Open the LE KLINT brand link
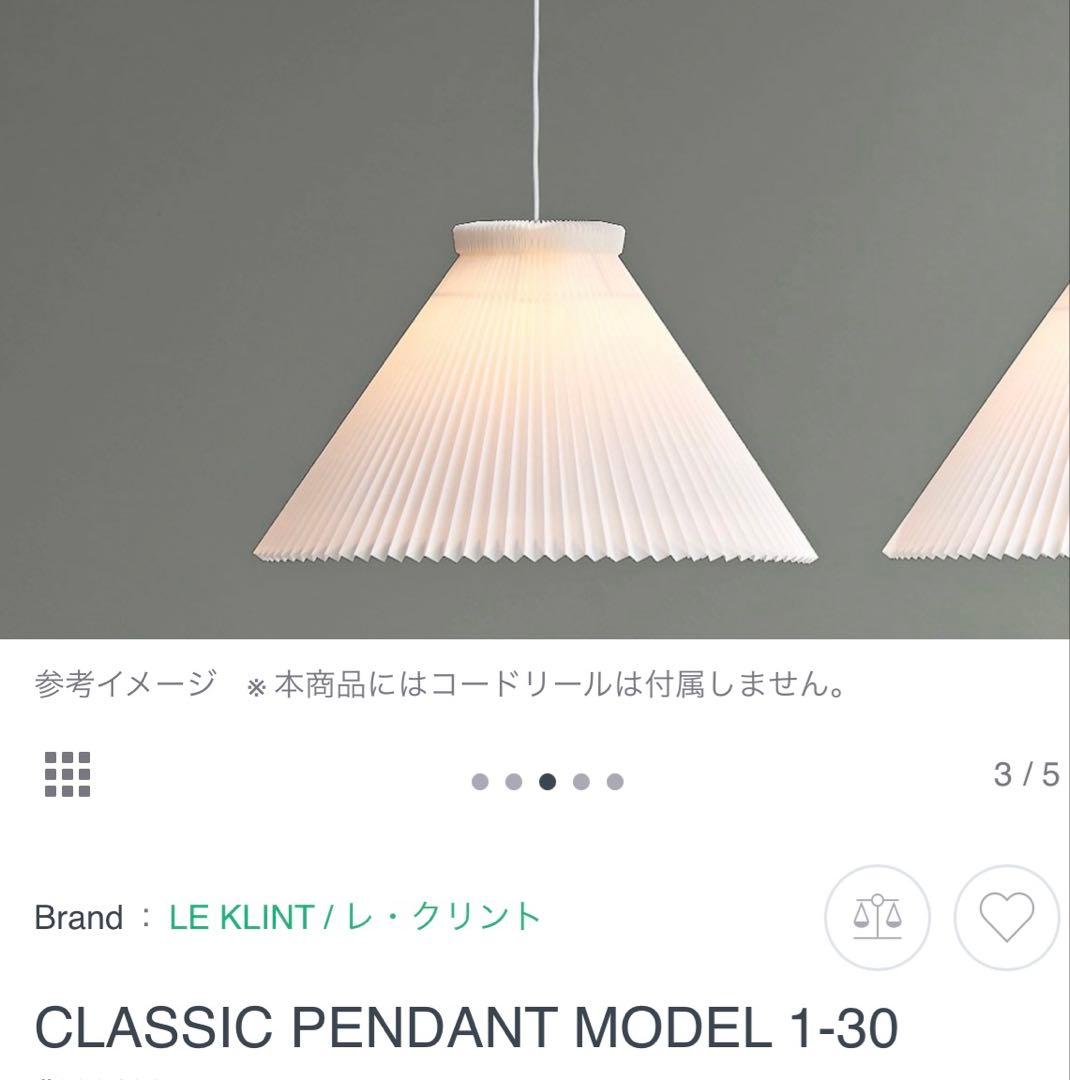Image resolution: width=1070 pixels, height=1080 pixels. point(355,917)
